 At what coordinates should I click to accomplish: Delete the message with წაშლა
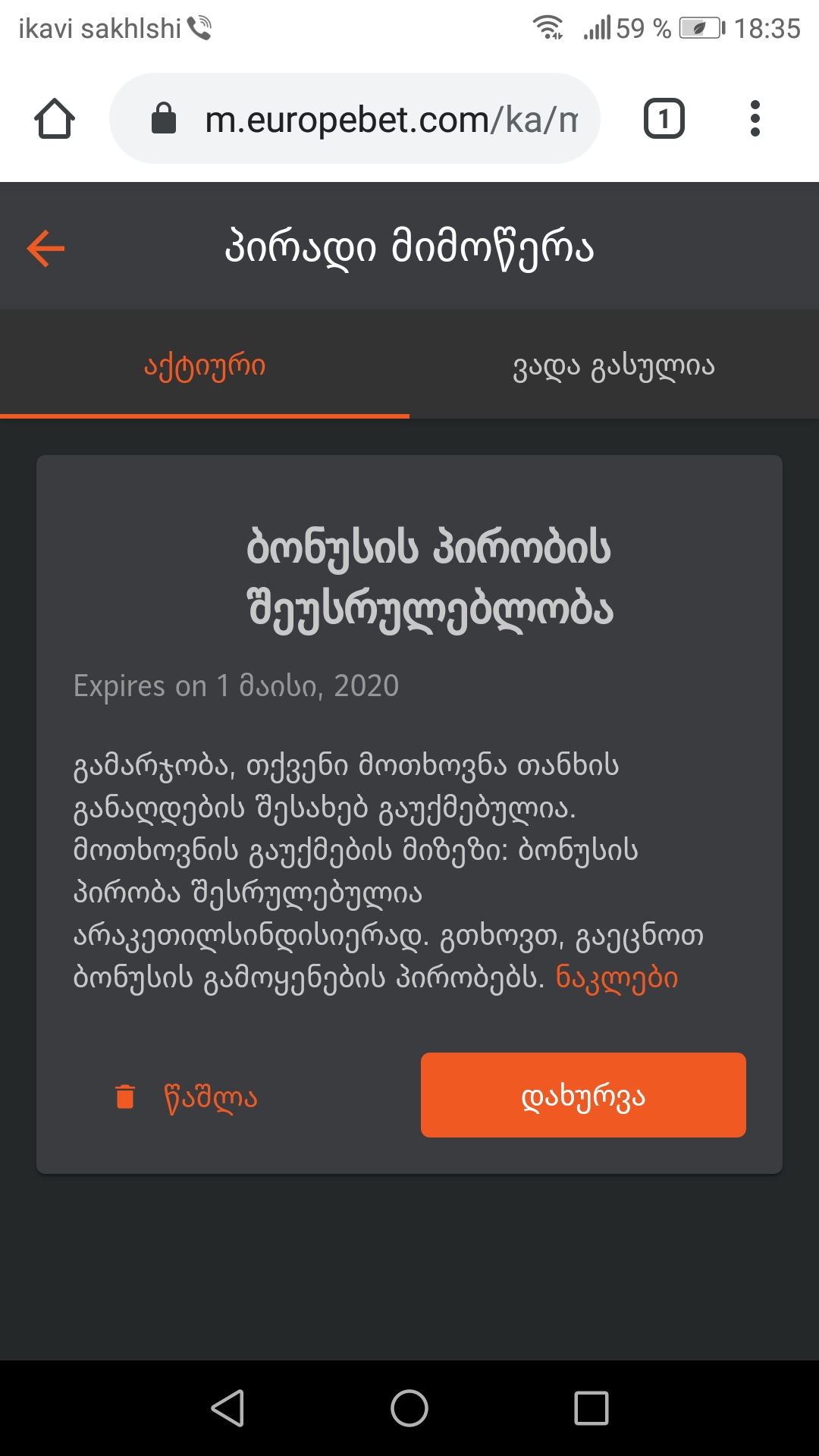point(187,1097)
